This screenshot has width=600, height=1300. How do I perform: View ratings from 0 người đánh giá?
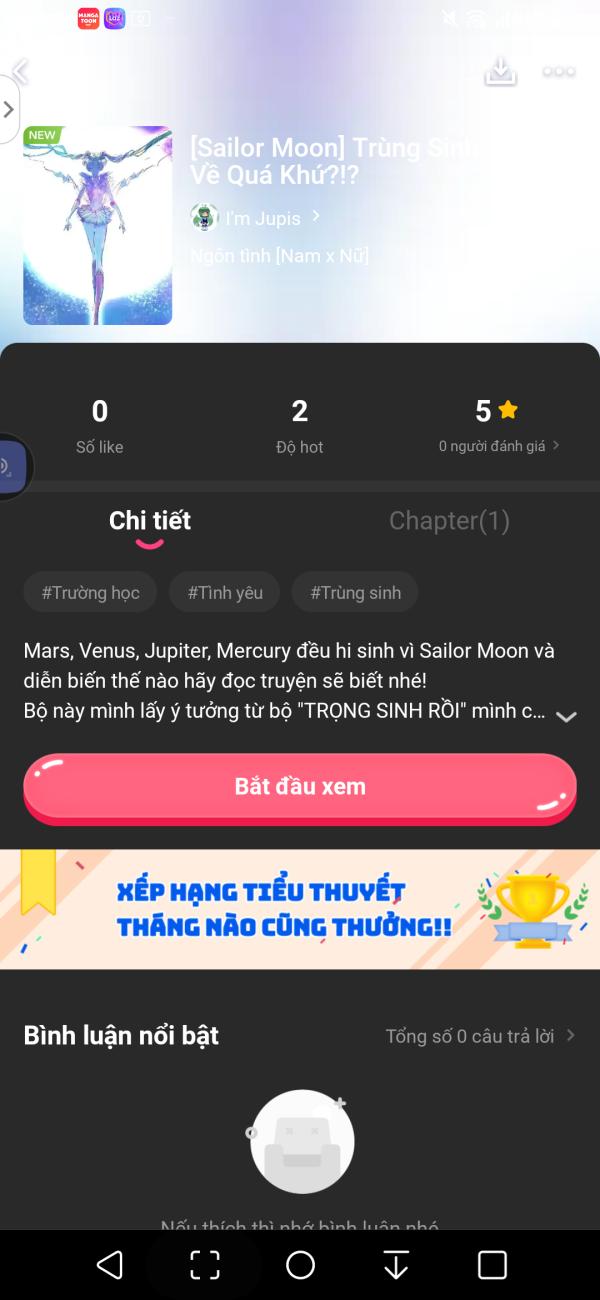(498, 446)
